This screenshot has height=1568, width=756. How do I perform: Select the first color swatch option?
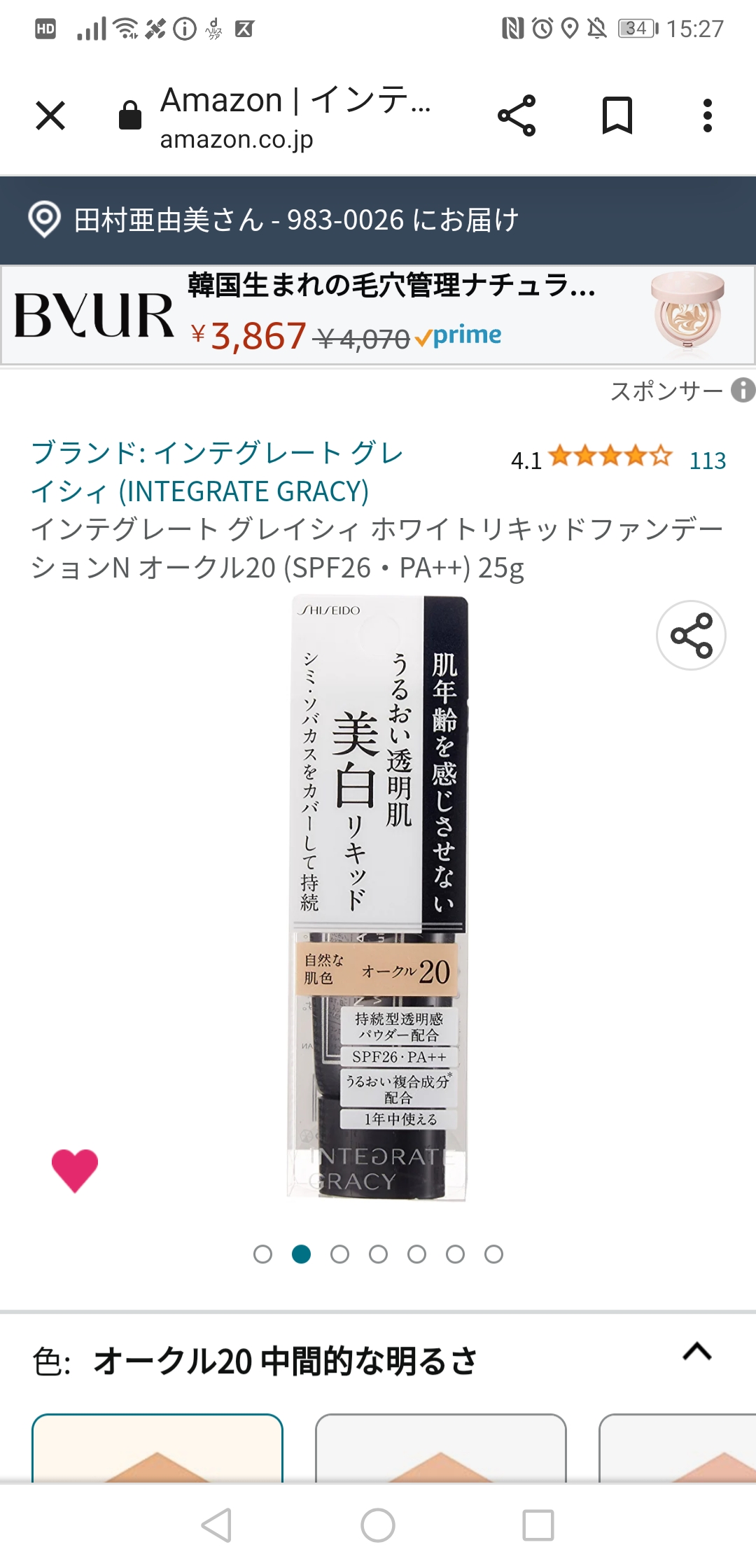point(157,1448)
